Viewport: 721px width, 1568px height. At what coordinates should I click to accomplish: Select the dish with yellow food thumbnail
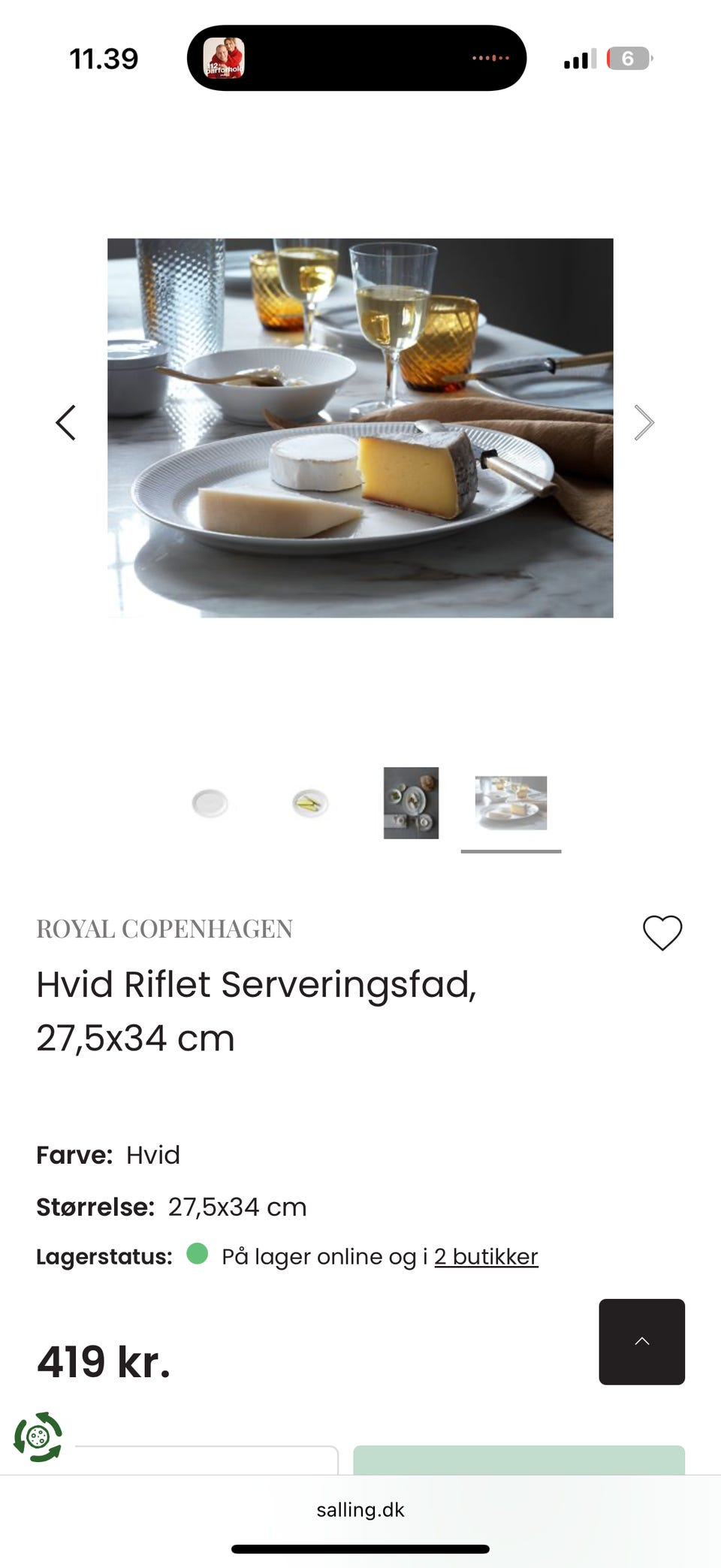pos(310,802)
